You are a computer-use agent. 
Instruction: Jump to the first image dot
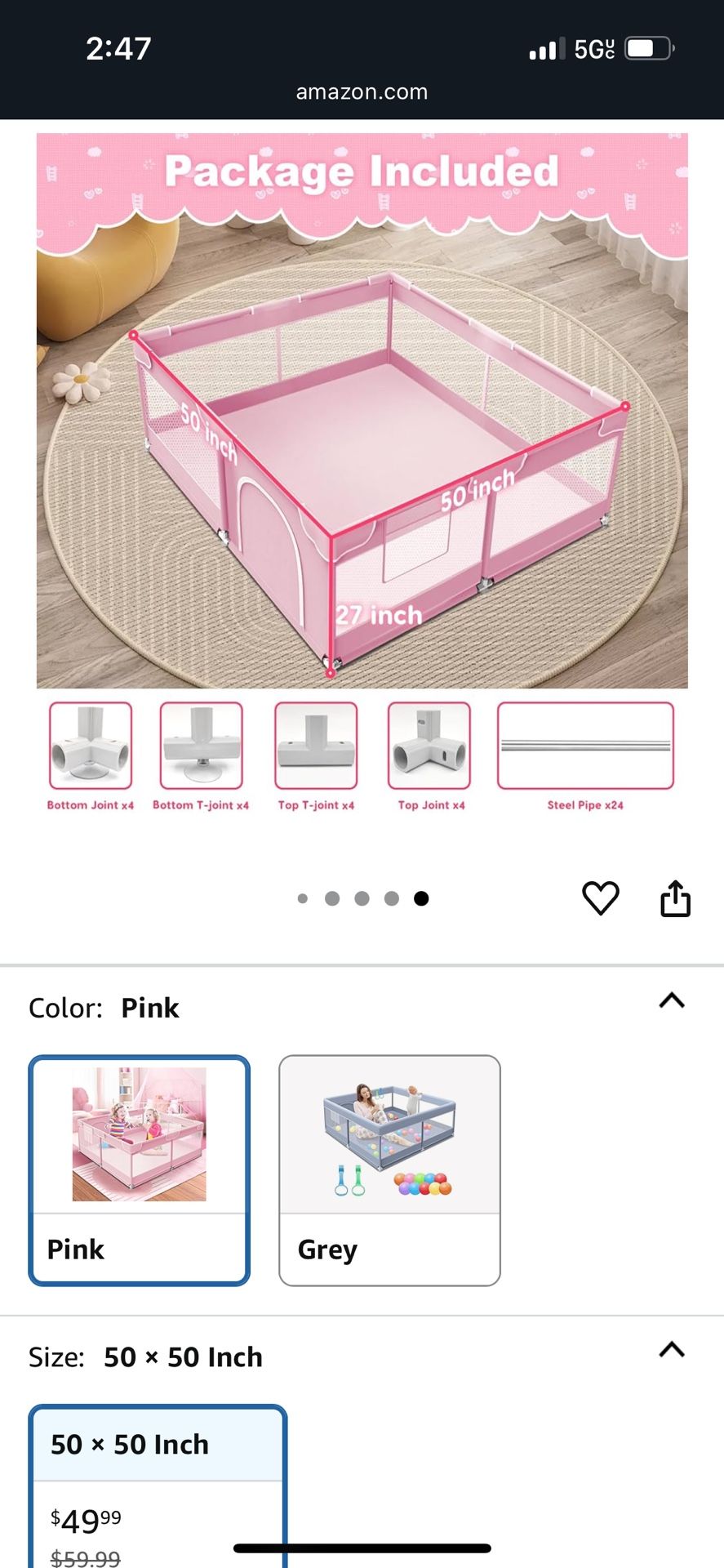tap(303, 898)
